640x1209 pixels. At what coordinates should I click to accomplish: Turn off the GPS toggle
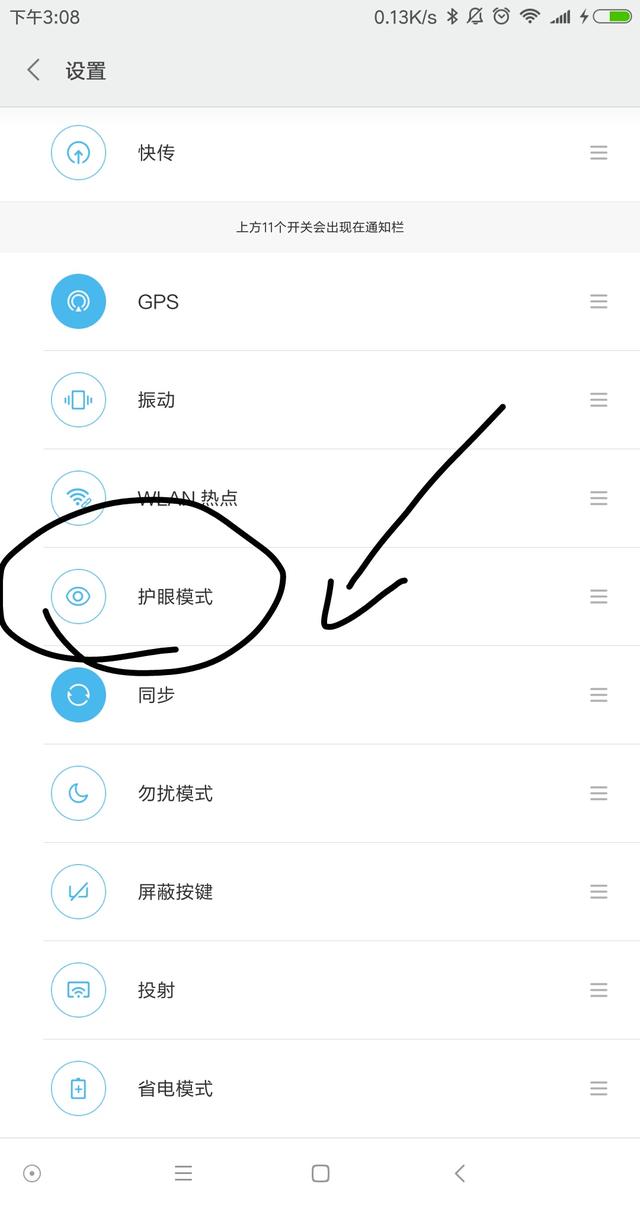pyautogui.click(x=78, y=301)
